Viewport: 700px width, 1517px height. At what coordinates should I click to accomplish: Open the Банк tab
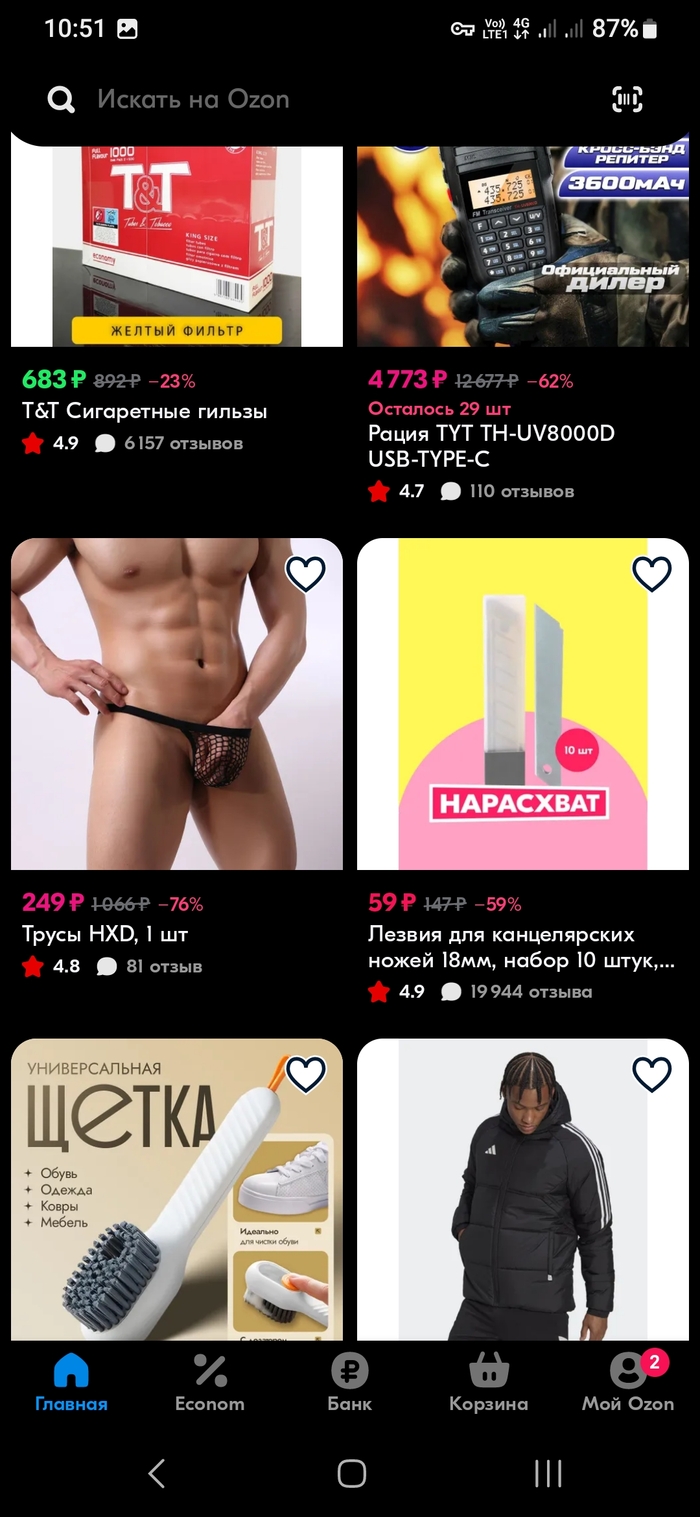coord(349,1382)
